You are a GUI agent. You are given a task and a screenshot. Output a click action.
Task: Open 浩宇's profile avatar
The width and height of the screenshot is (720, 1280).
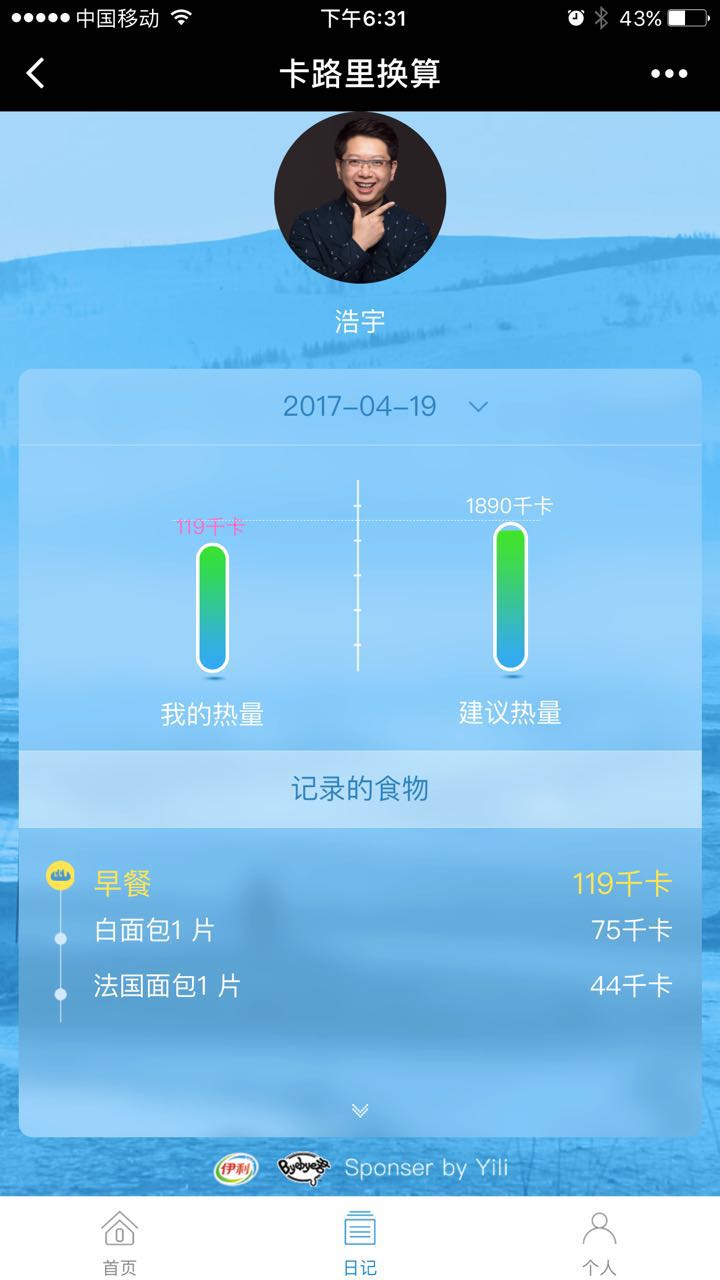pyautogui.click(x=360, y=198)
